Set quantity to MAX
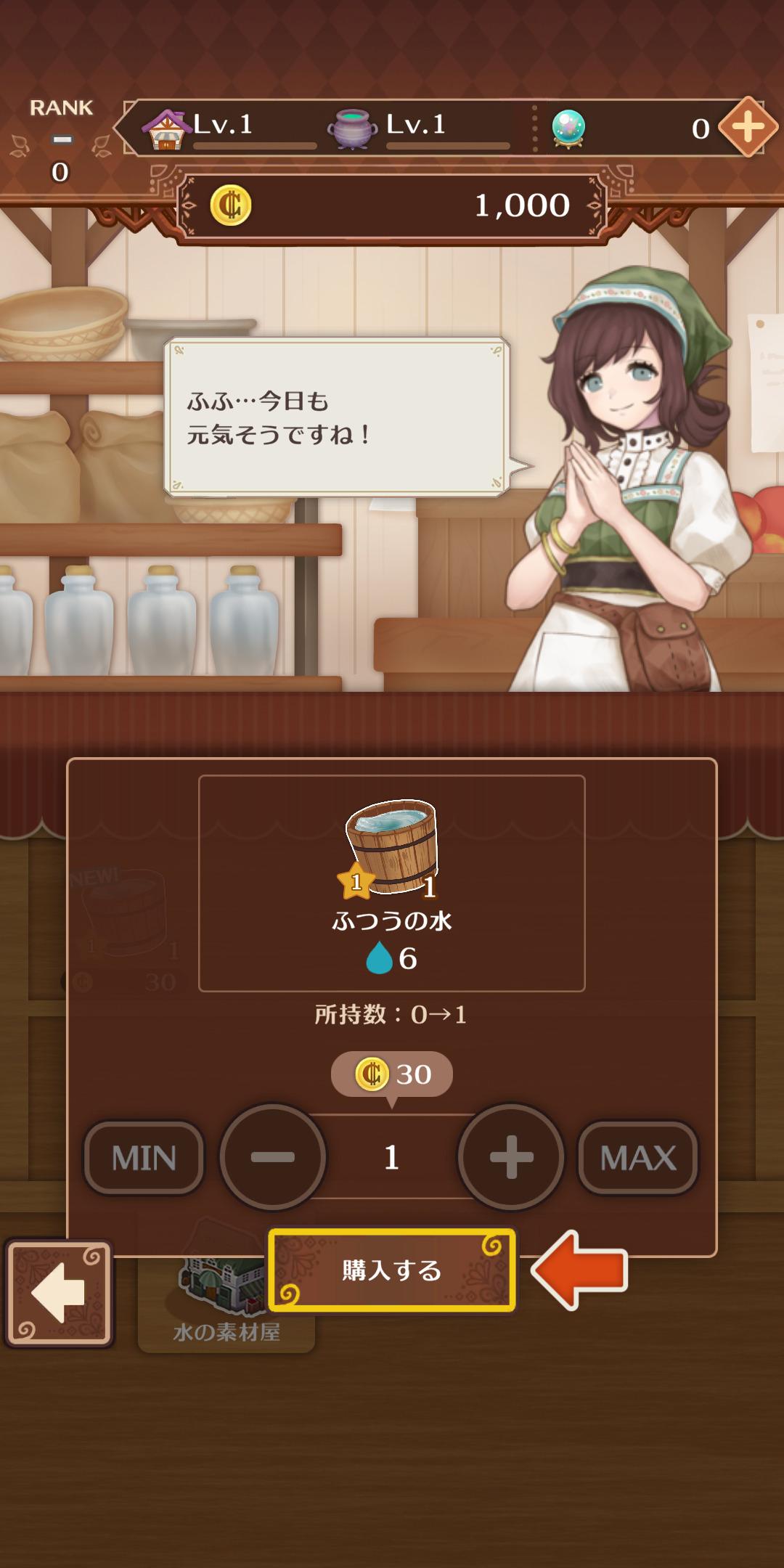Screen dimensions: 784x1568 (638, 1158)
